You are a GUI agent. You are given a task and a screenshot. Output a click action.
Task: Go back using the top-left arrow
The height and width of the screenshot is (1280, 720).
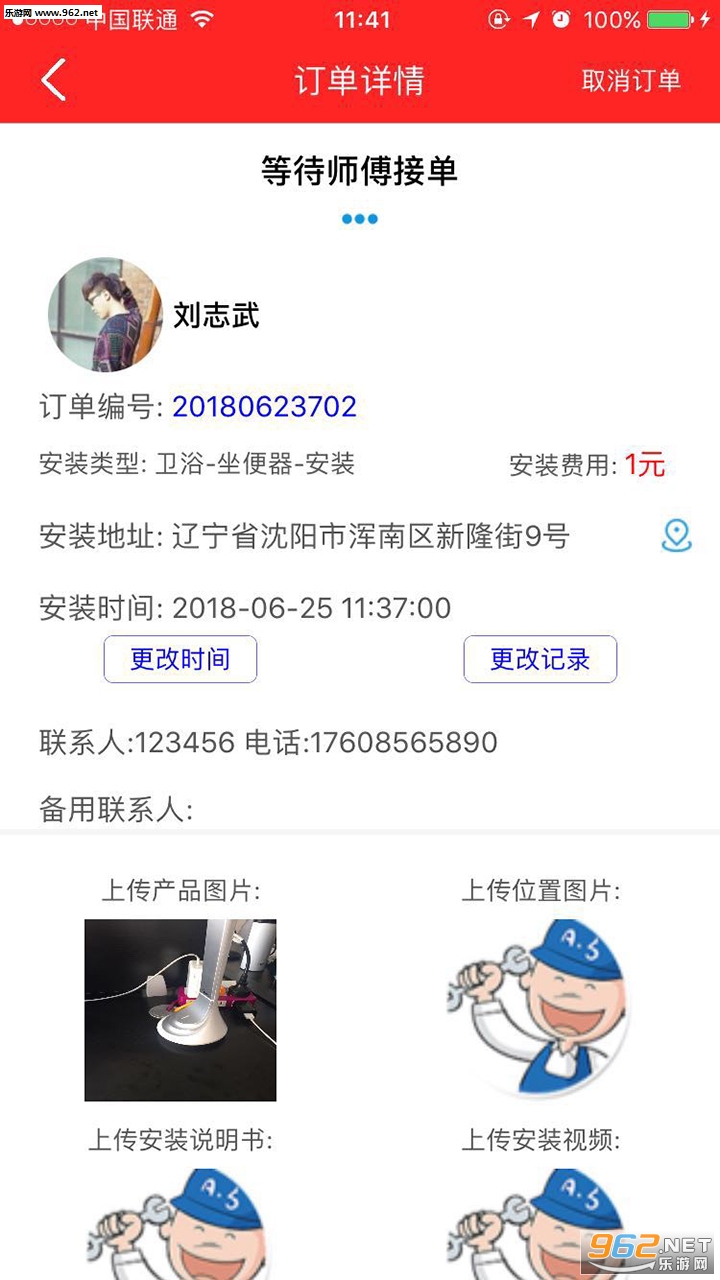[x=54, y=80]
